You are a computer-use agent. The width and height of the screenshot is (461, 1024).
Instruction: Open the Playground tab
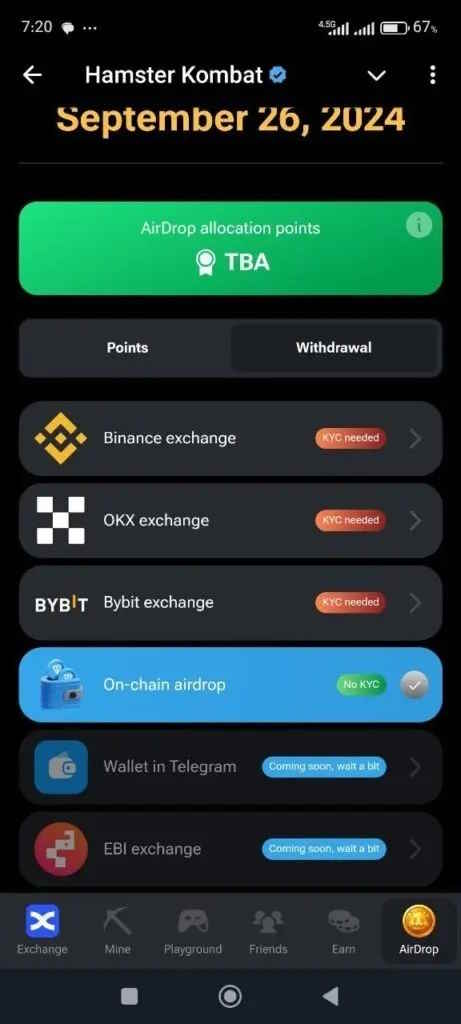(193, 930)
